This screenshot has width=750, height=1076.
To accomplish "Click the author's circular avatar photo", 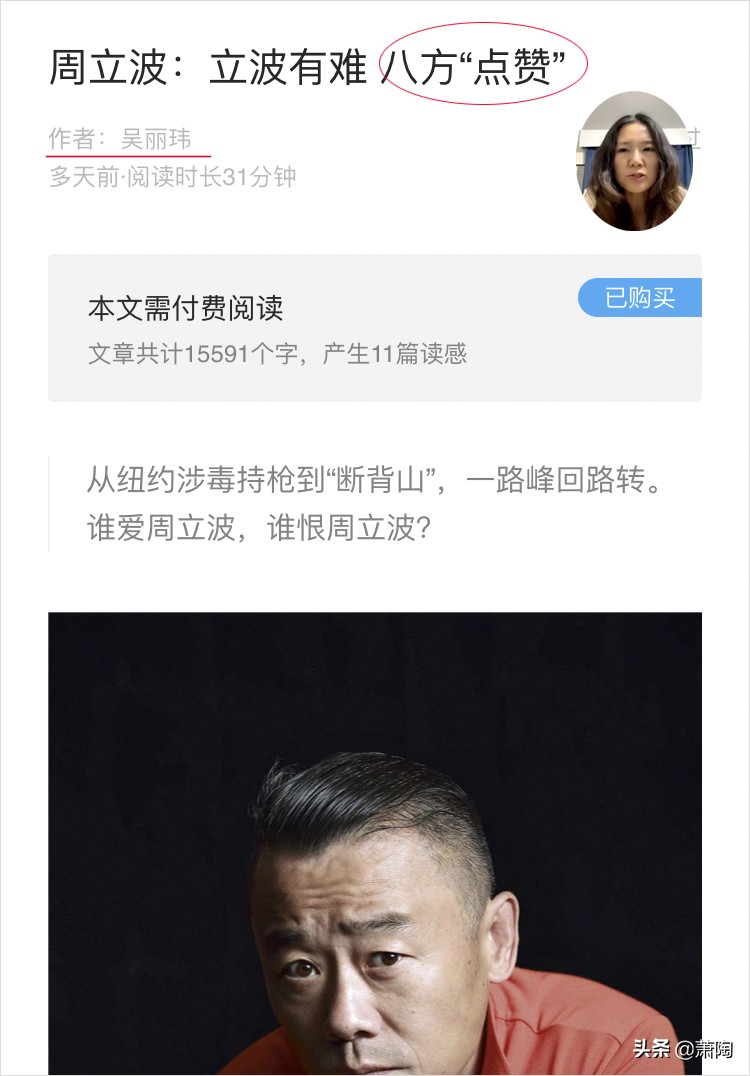I will pos(633,156).
